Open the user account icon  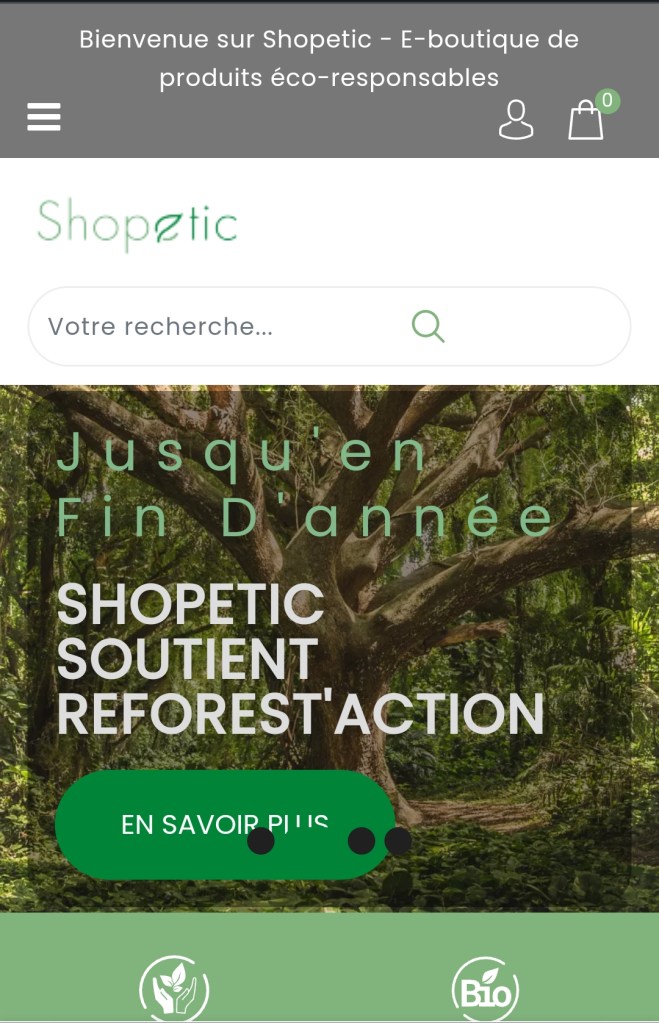tap(516, 120)
